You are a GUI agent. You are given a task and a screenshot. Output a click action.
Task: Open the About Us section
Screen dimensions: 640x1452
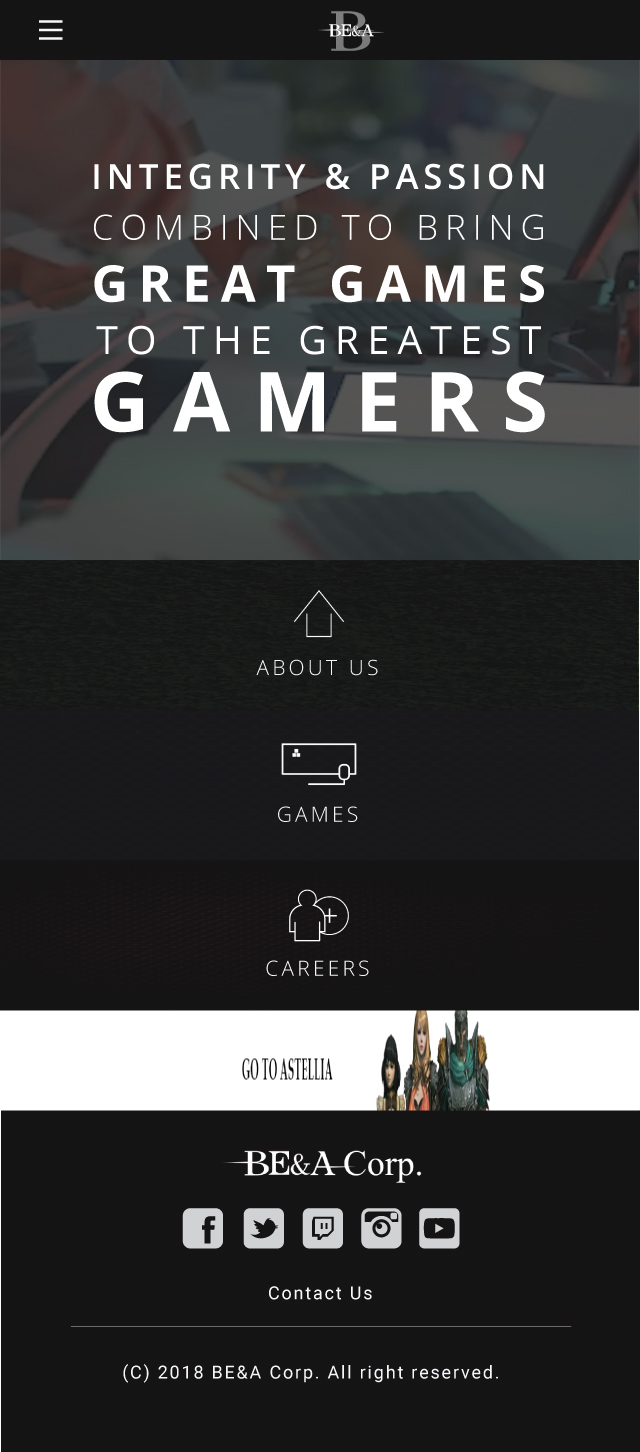point(318,635)
